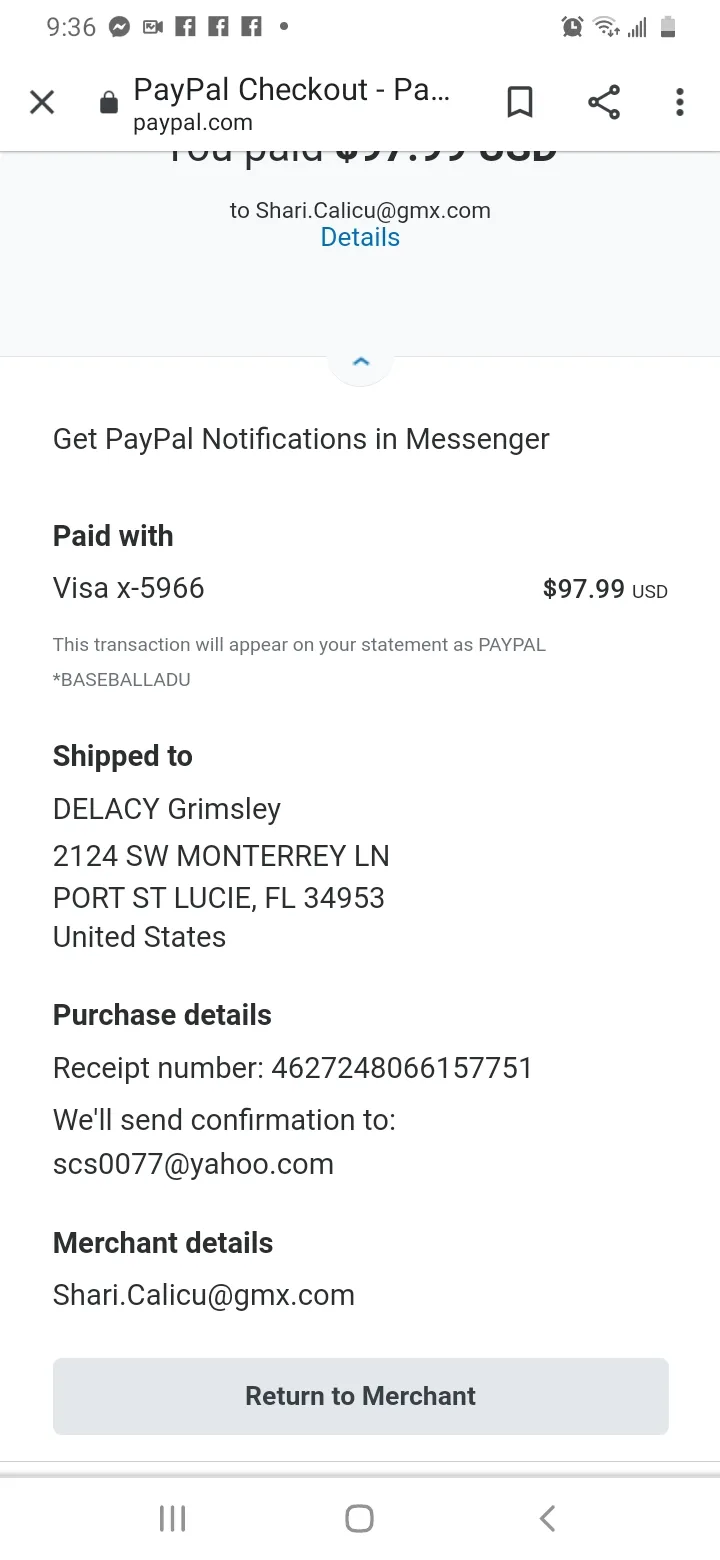Tap Return to Merchant button
720x1560 pixels.
coord(361,1396)
